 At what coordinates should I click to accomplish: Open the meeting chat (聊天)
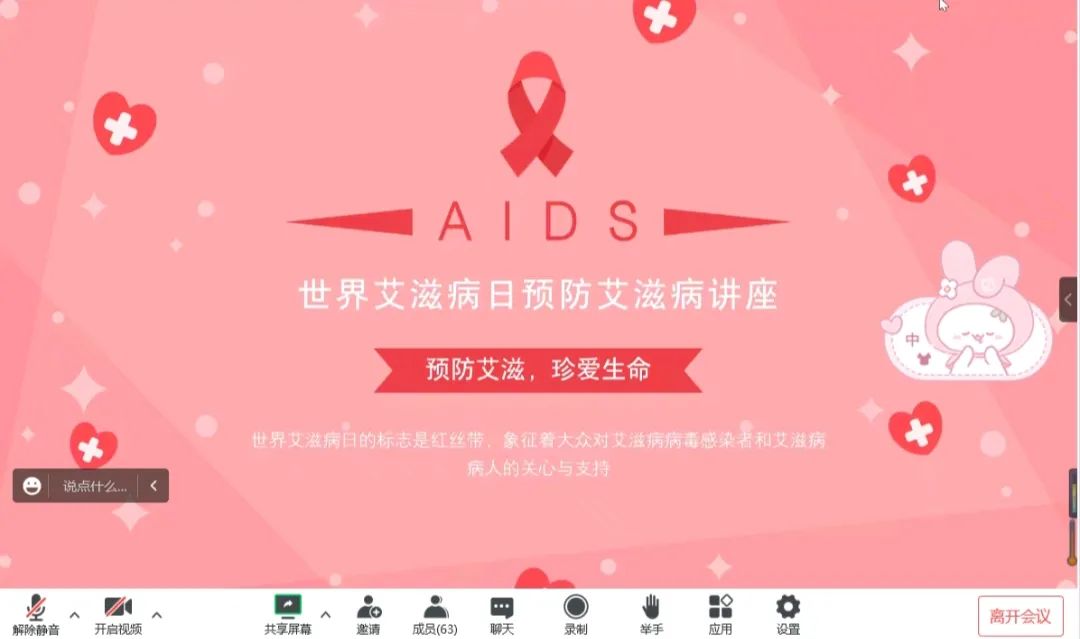pyautogui.click(x=502, y=613)
